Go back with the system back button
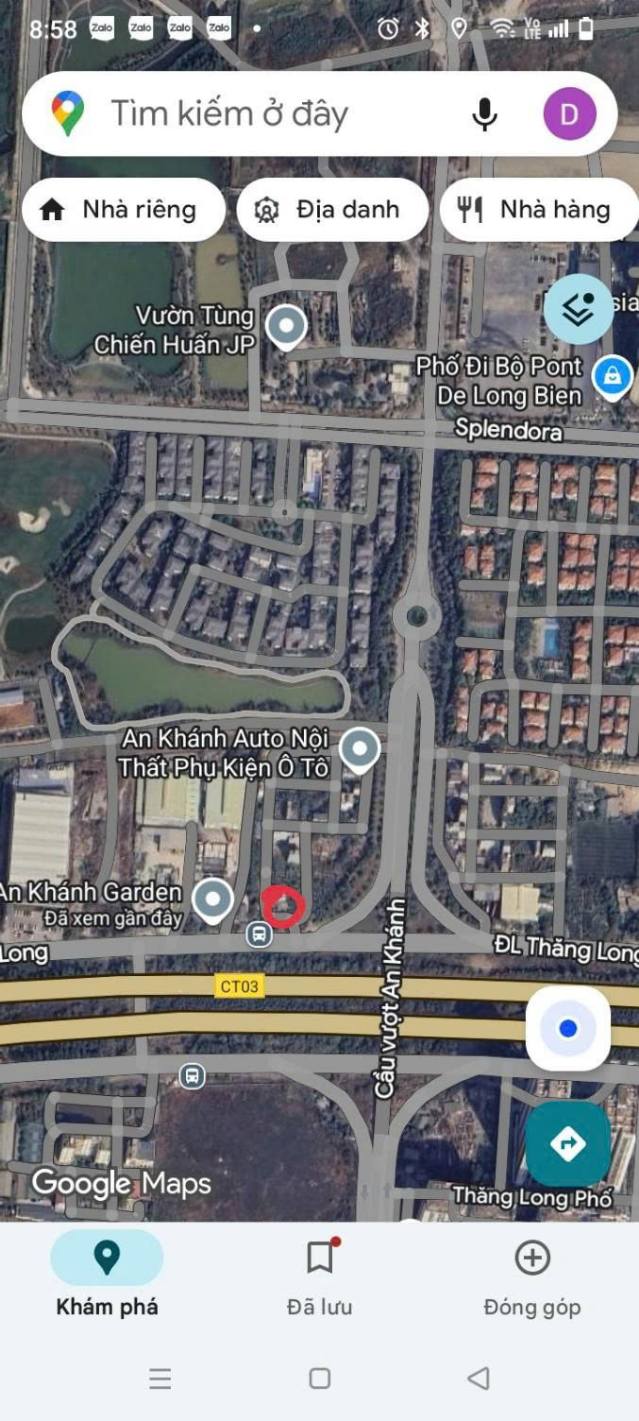639x1421 pixels. pos(479,1379)
